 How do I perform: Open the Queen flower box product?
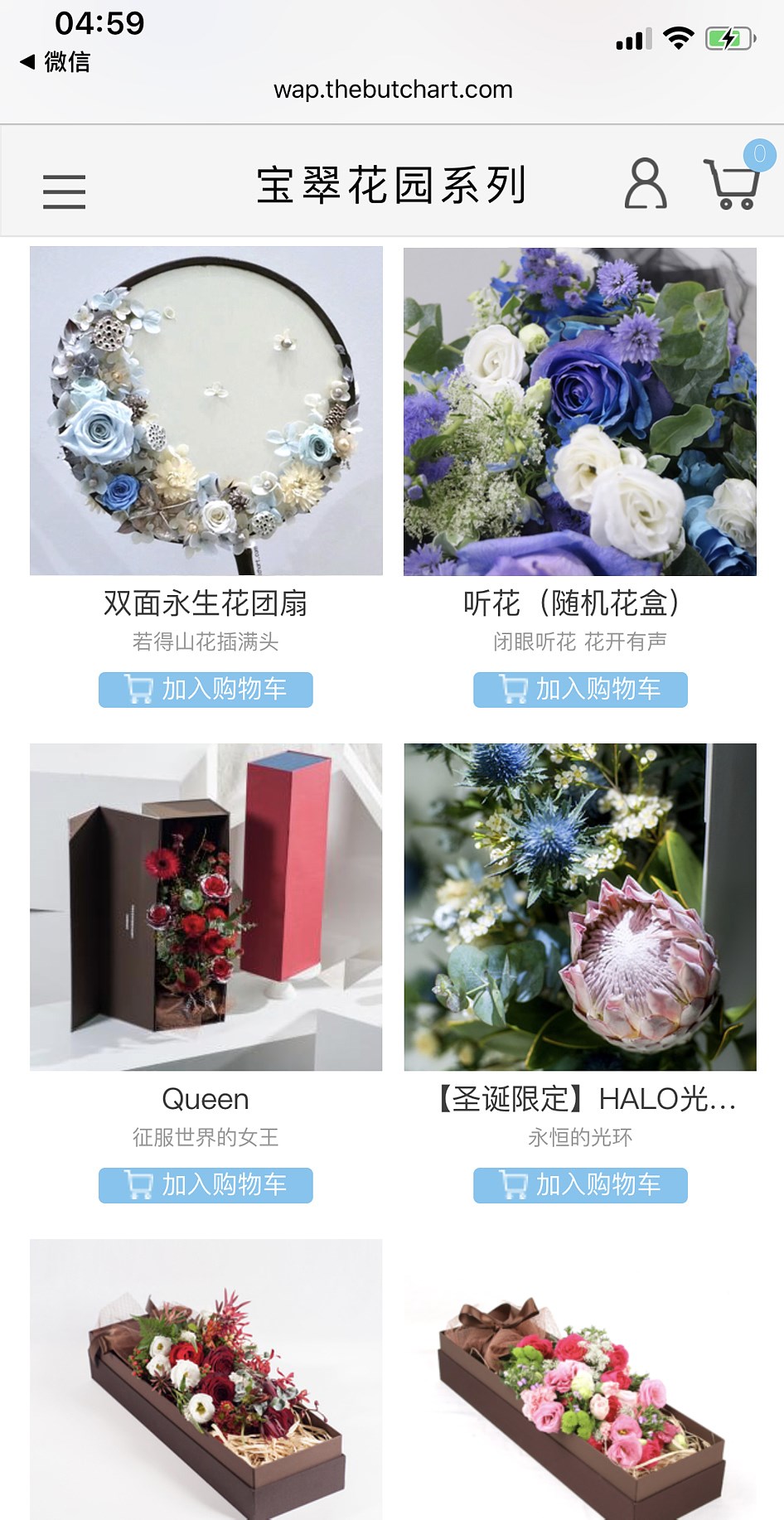tap(206, 907)
